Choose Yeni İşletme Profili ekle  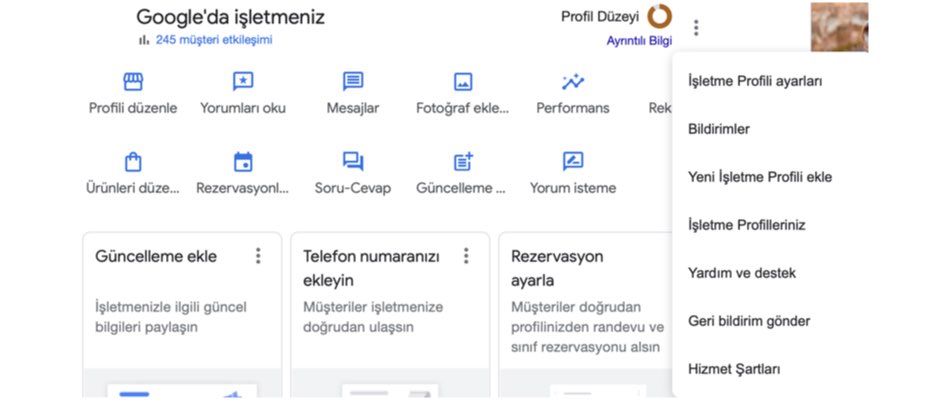(760, 177)
